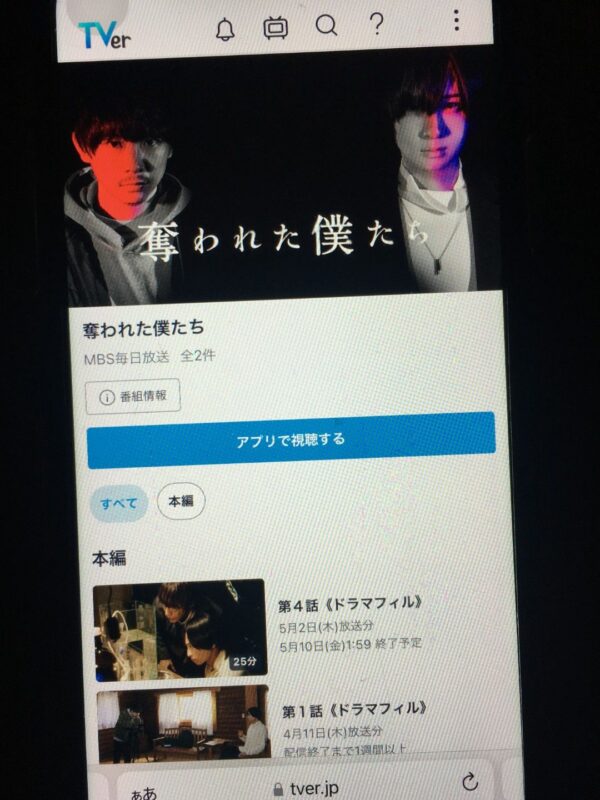Tap アプリで視聴する button
This screenshot has width=600, height=800.
[x=290, y=440]
